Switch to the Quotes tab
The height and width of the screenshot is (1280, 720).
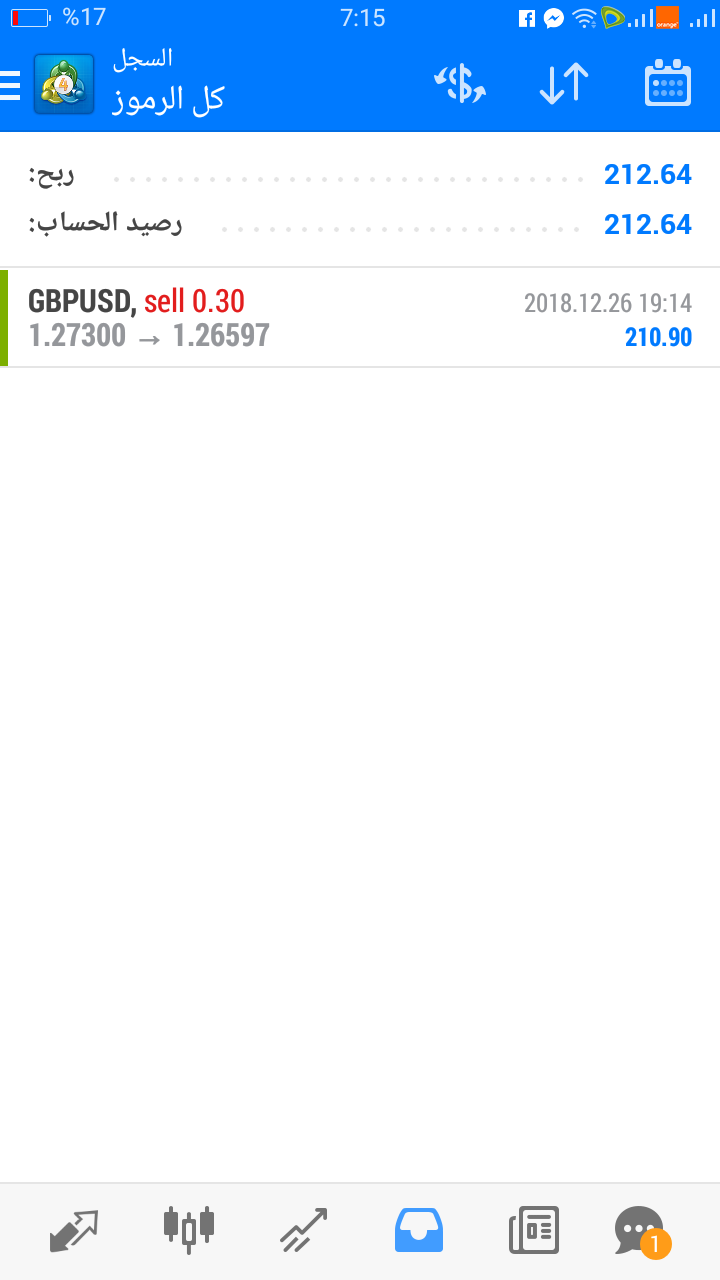click(x=74, y=1230)
